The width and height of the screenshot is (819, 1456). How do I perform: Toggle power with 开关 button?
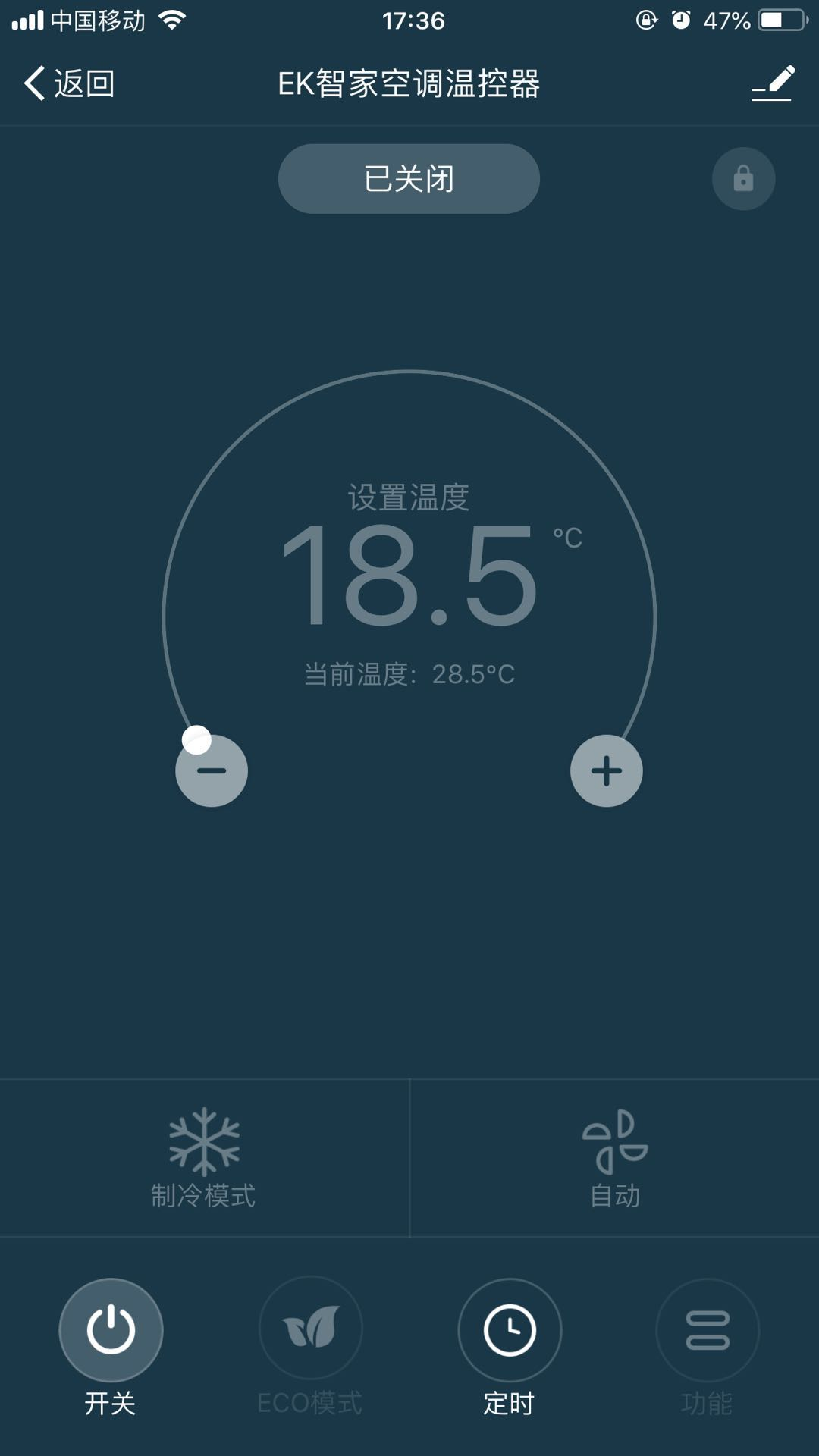tap(111, 1330)
